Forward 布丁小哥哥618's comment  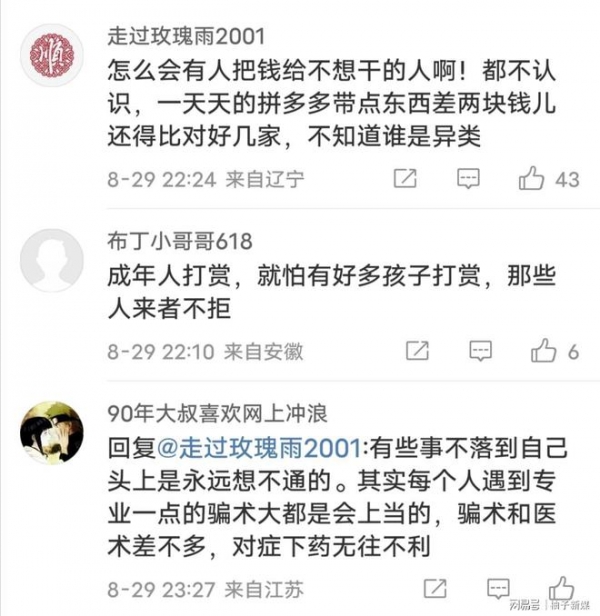point(413,351)
